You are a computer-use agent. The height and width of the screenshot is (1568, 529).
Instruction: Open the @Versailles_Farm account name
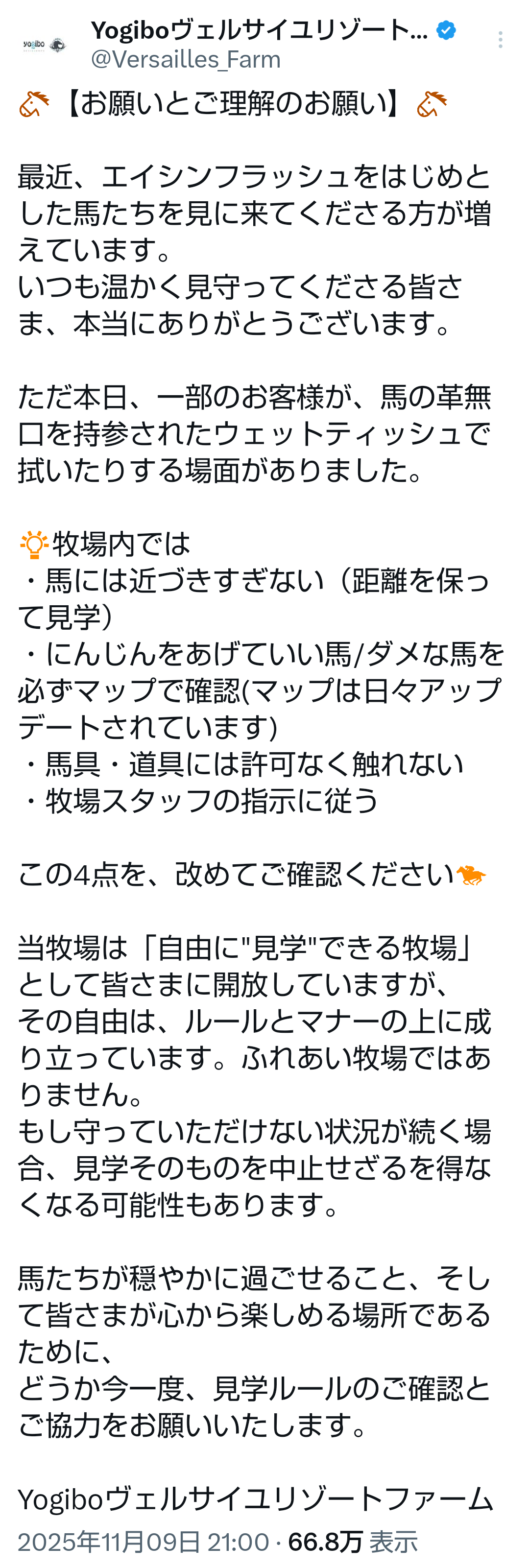(x=186, y=60)
